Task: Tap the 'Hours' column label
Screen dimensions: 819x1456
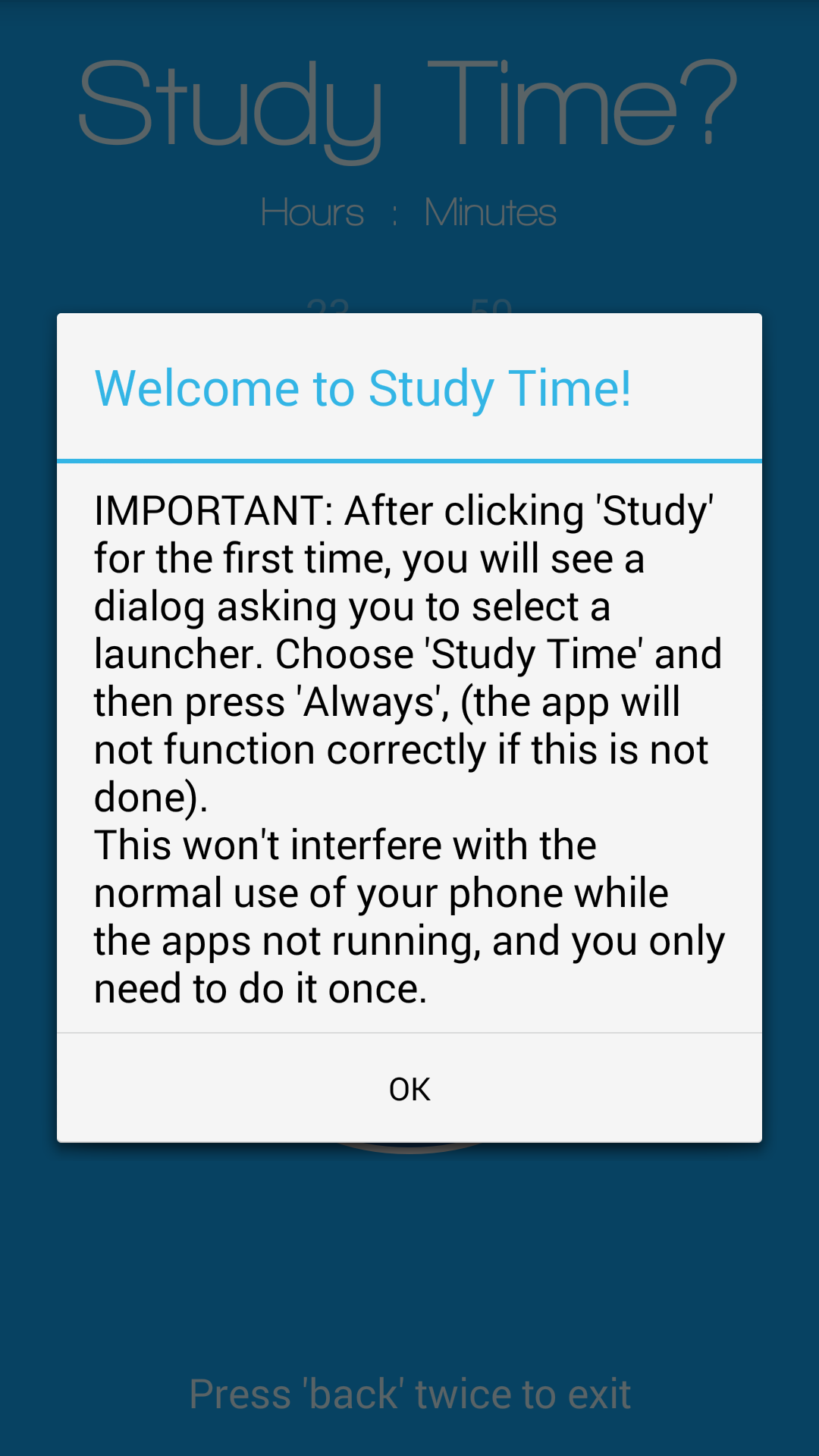Action: click(311, 212)
